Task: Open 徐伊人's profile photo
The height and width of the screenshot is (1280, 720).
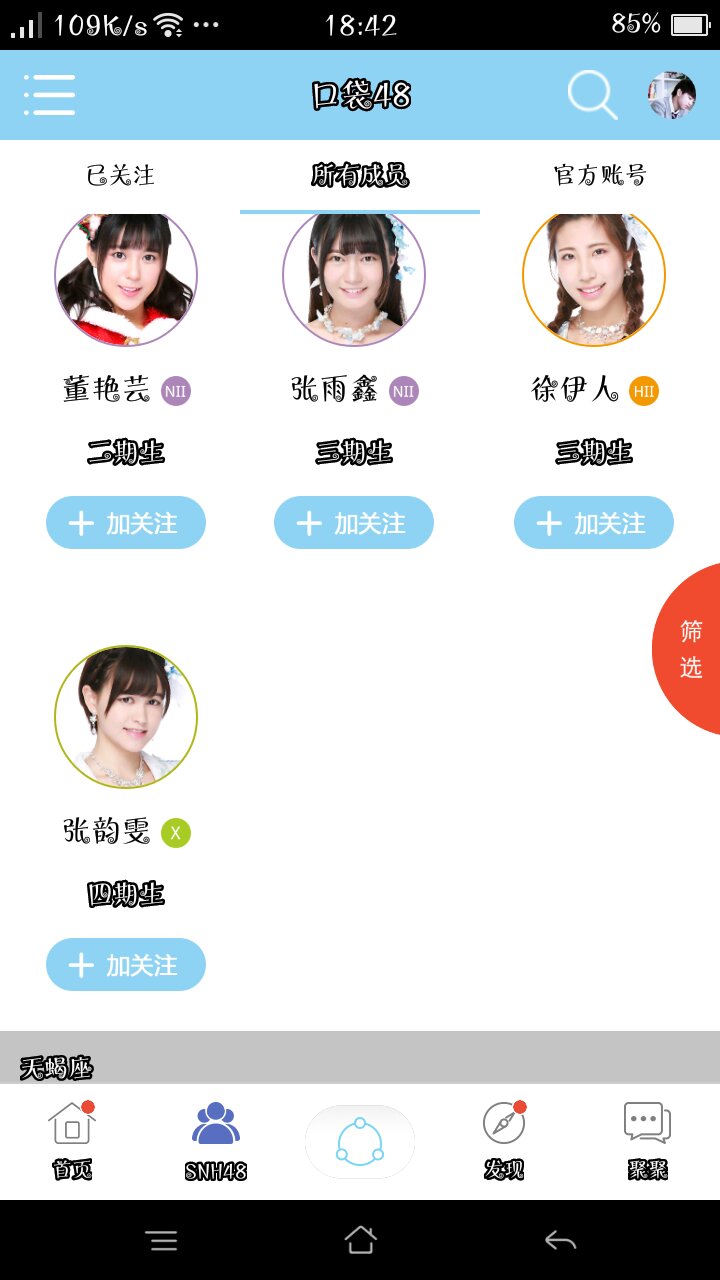Action: (x=594, y=277)
